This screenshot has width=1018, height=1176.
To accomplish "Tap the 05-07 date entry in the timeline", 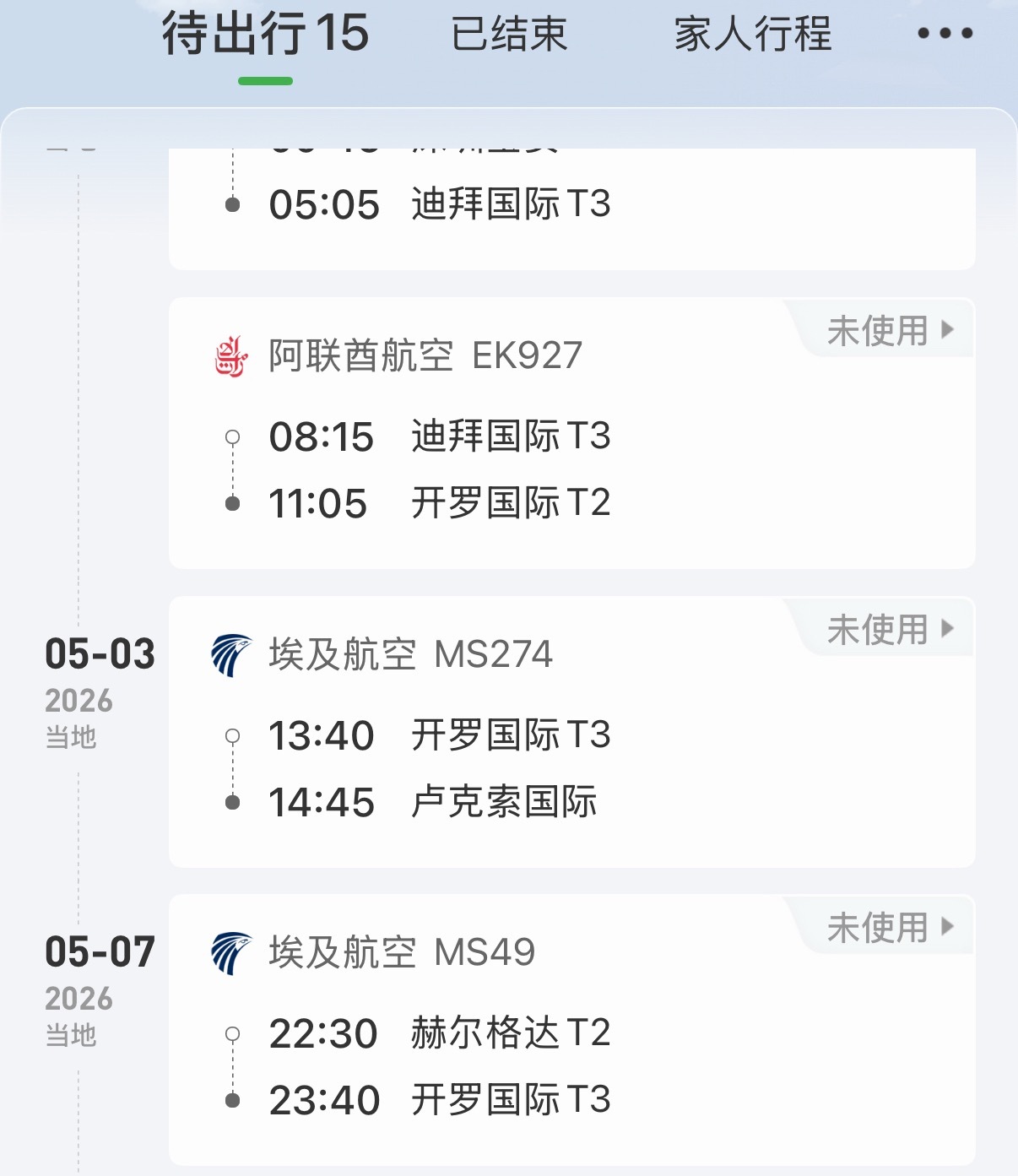I will 100,951.
